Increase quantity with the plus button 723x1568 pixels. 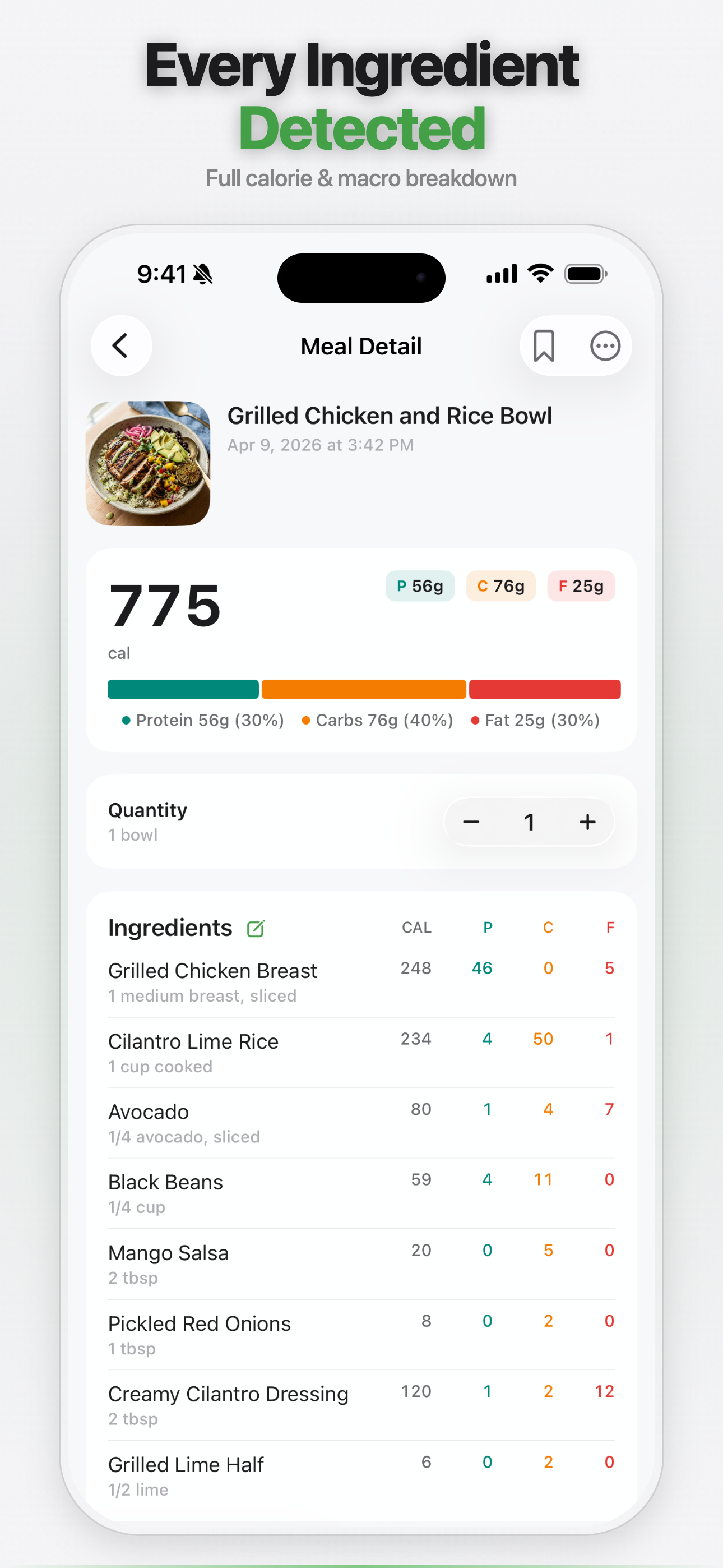coord(587,821)
